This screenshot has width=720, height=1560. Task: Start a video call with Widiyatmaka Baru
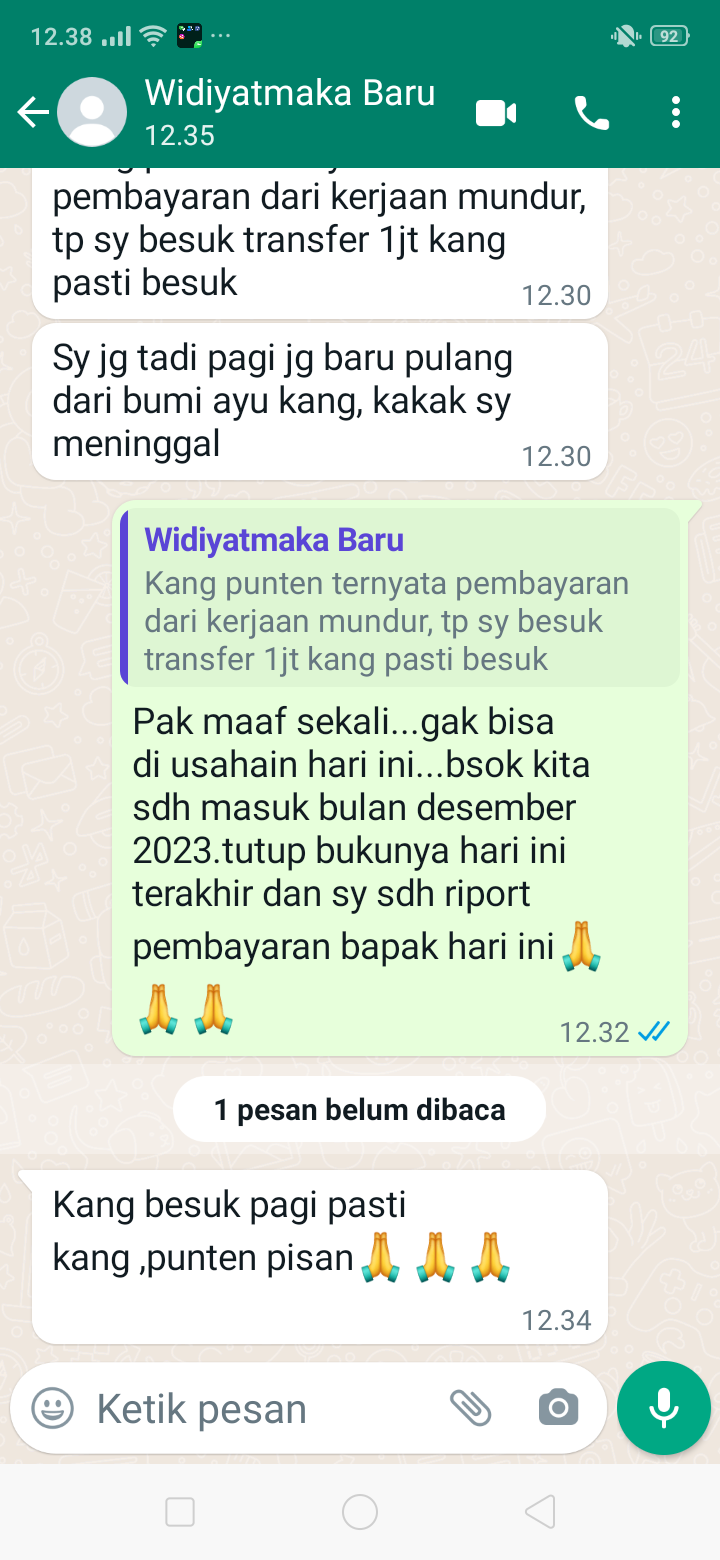click(x=496, y=113)
